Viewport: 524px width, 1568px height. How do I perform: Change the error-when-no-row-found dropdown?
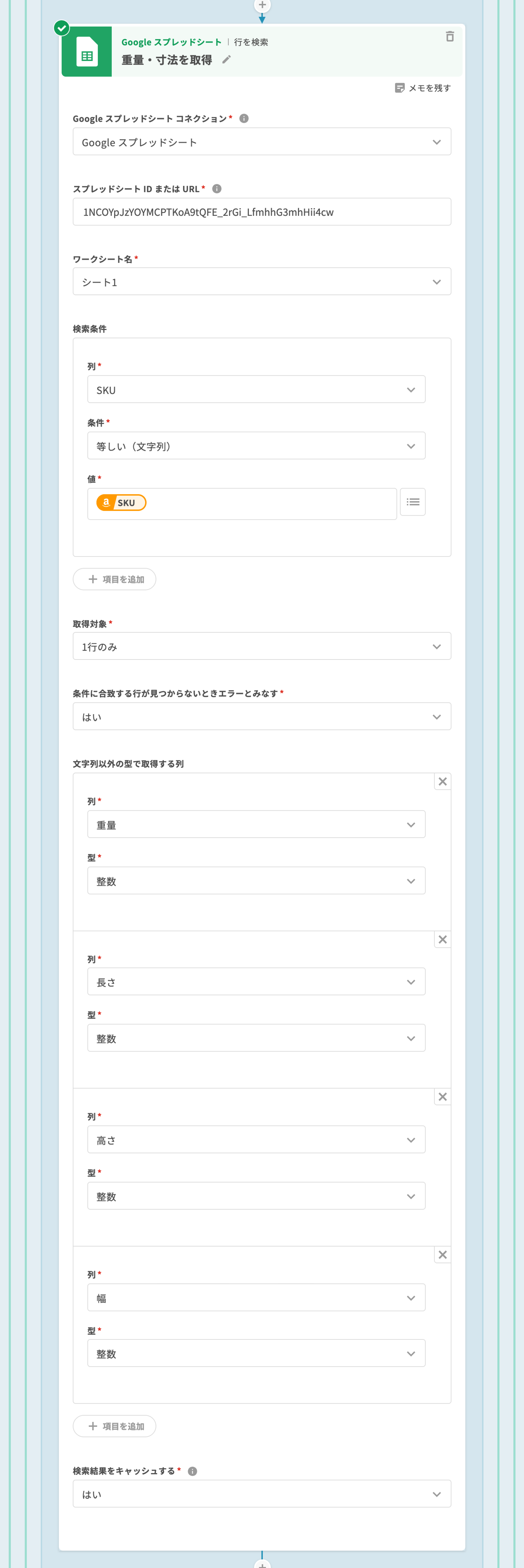262,716
